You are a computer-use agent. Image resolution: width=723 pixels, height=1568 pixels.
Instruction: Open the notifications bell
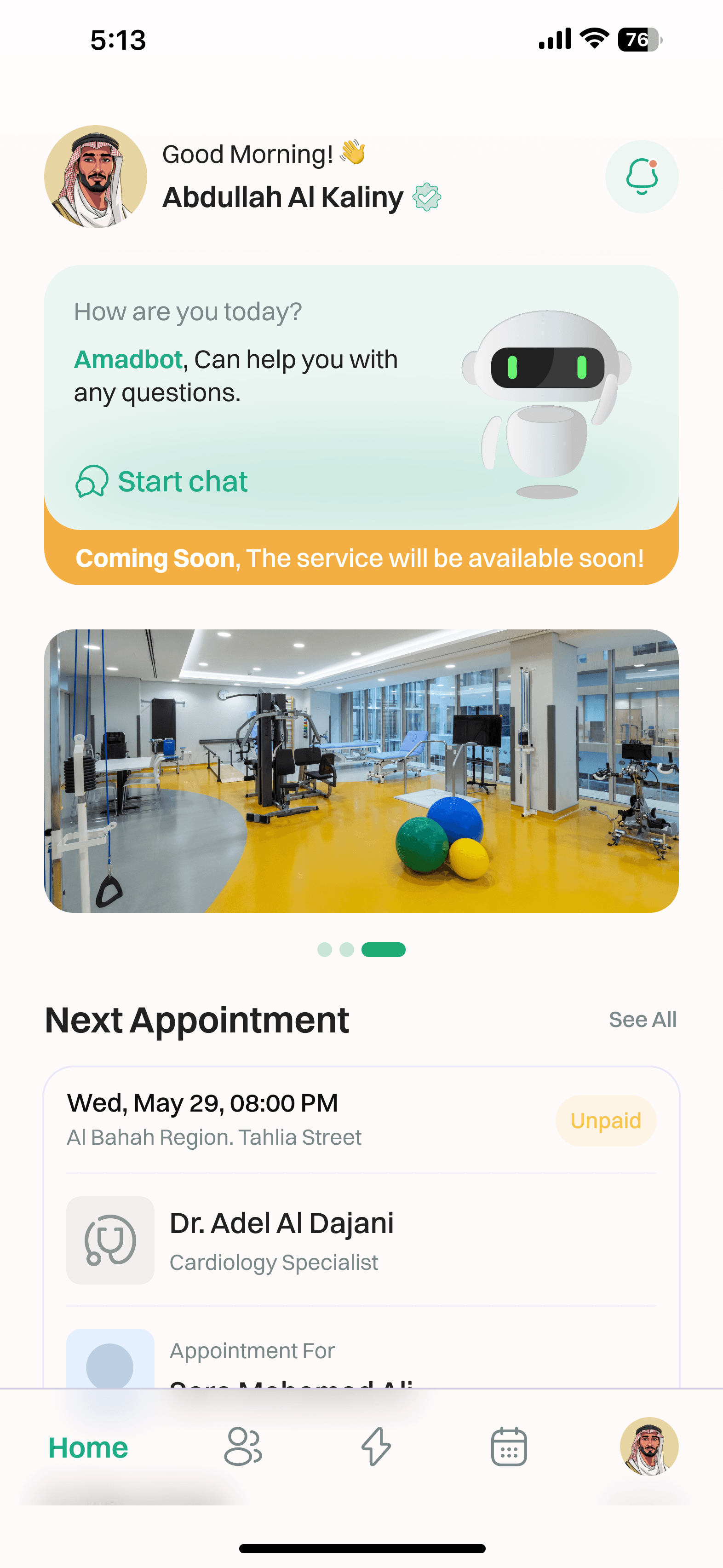click(642, 177)
